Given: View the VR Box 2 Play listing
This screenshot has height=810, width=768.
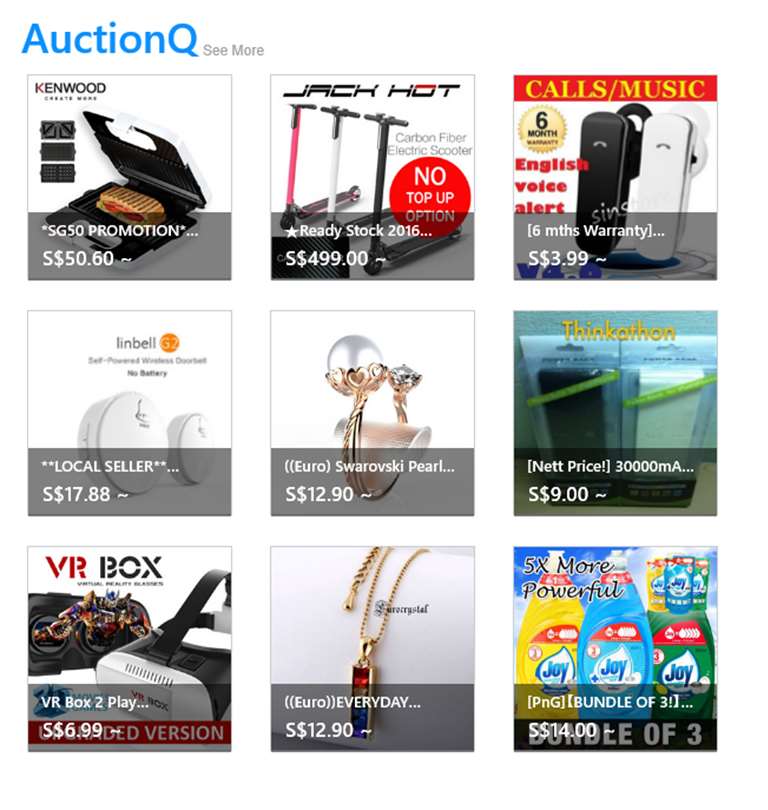Looking at the screenshot, I should tap(130, 649).
